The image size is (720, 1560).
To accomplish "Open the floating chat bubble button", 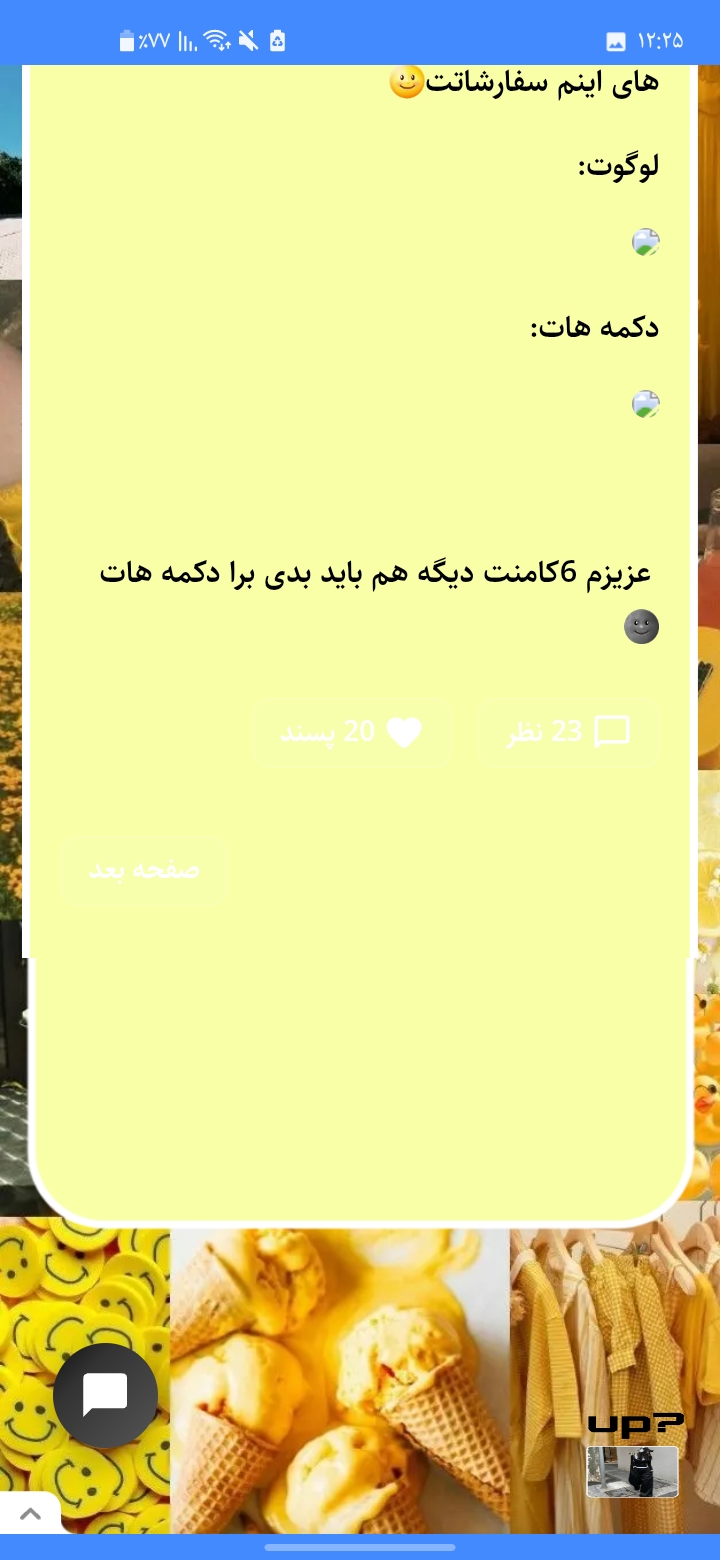I will tap(105, 1395).
